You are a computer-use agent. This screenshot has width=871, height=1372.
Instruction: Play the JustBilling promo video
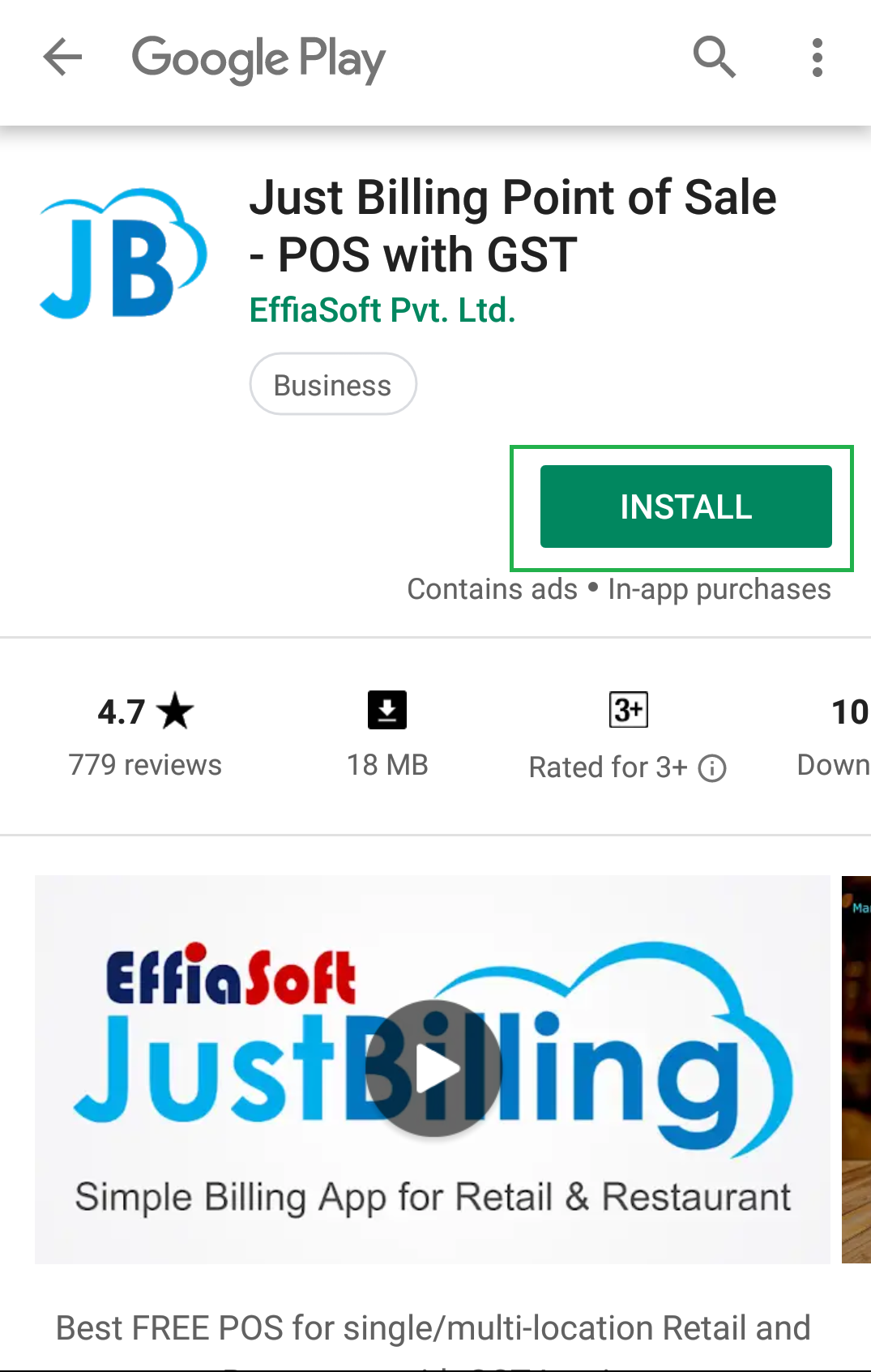(x=434, y=1068)
